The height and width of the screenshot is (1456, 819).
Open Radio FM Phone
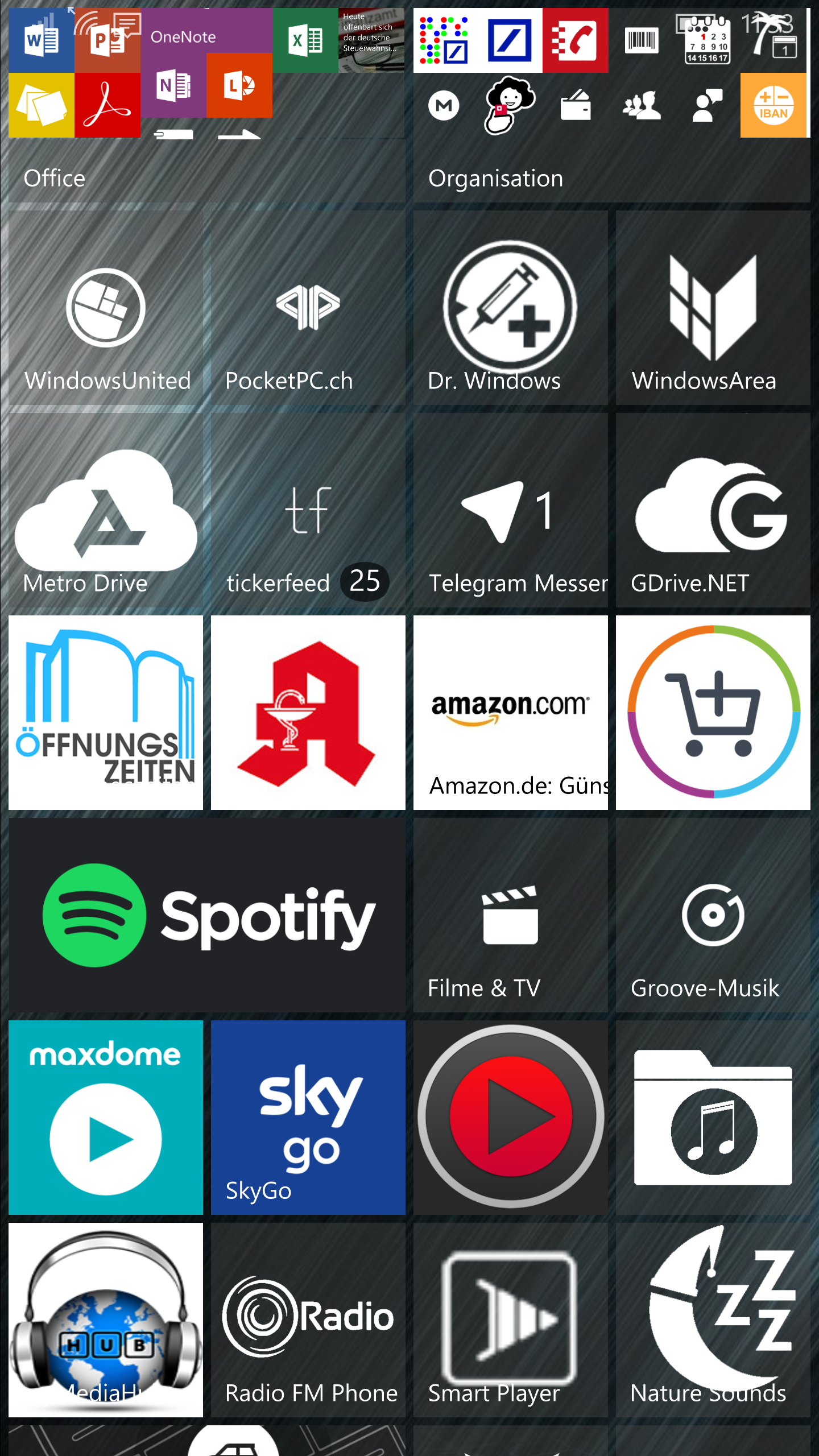coord(308,1320)
